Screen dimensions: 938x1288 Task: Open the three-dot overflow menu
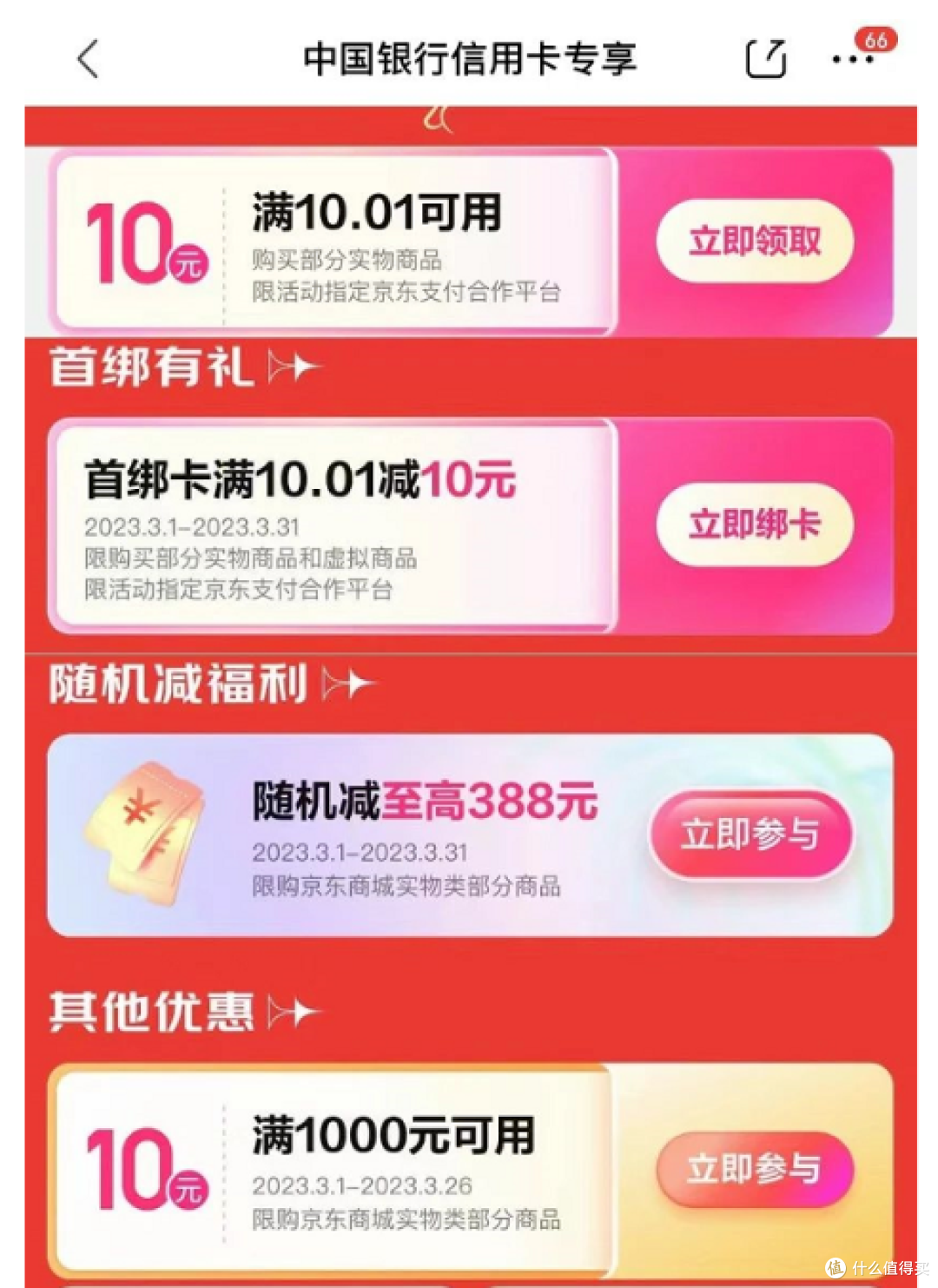click(x=853, y=59)
